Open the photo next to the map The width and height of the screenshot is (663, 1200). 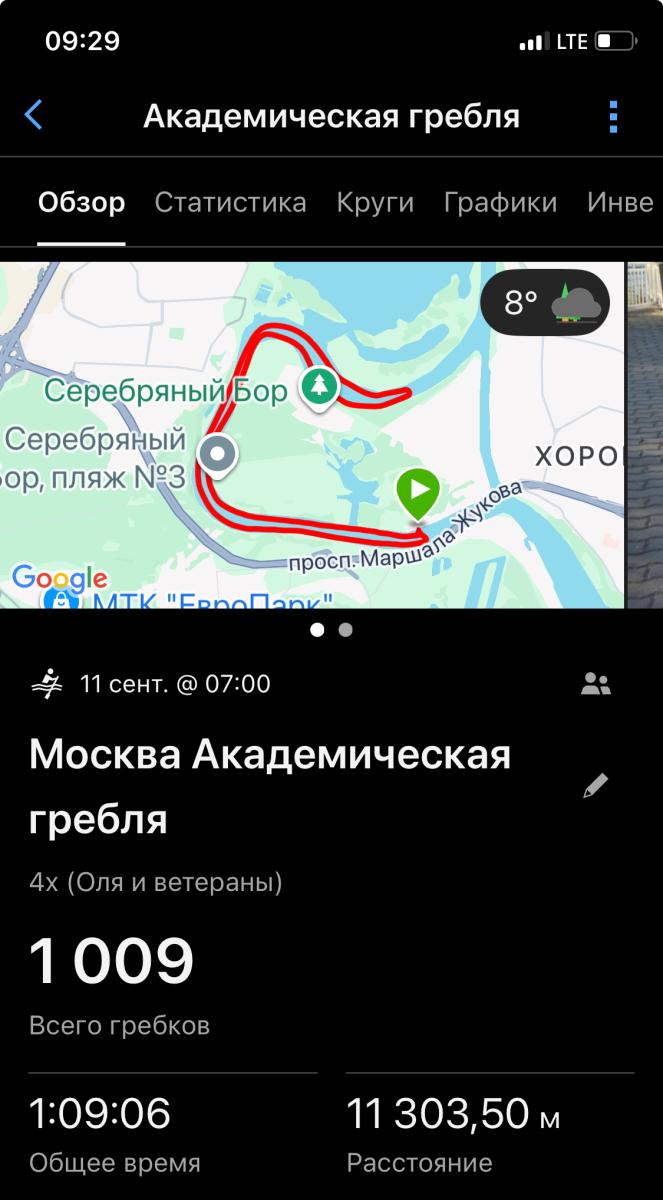click(x=645, y=435)
